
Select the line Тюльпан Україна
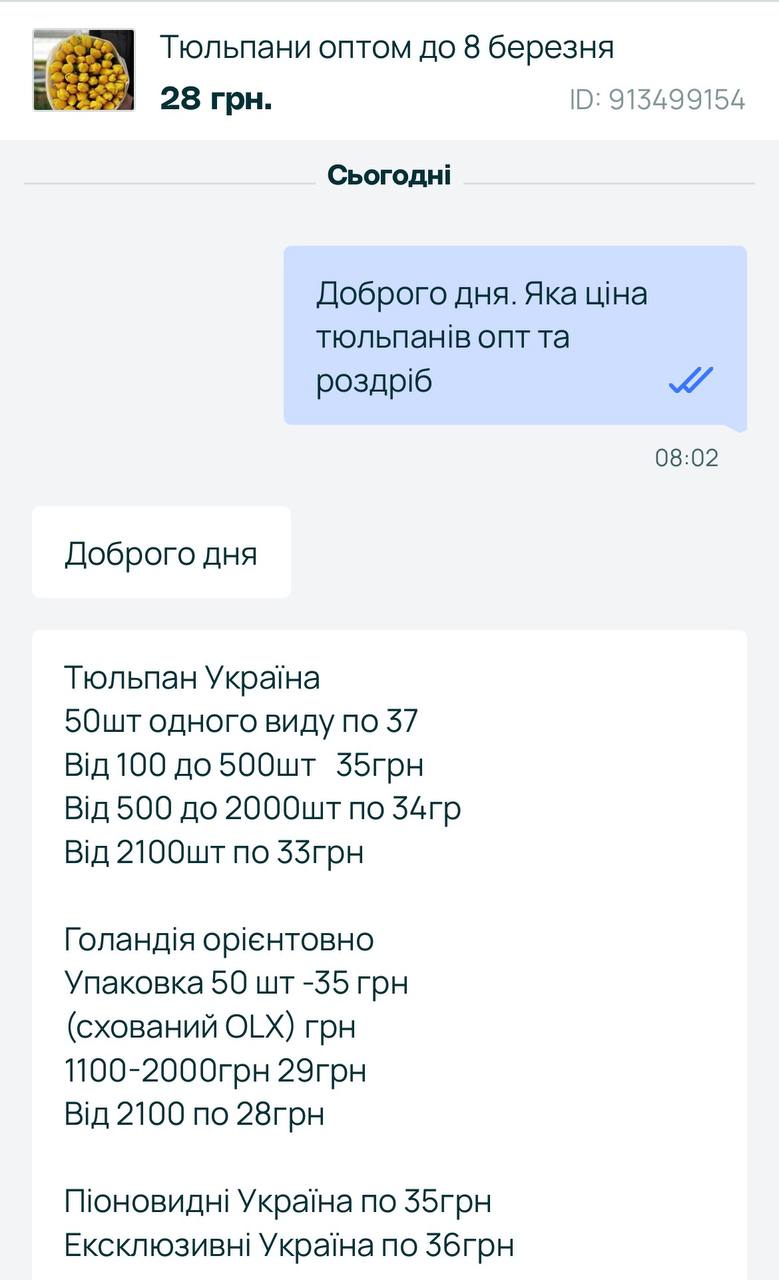click(x=190, y=677)
